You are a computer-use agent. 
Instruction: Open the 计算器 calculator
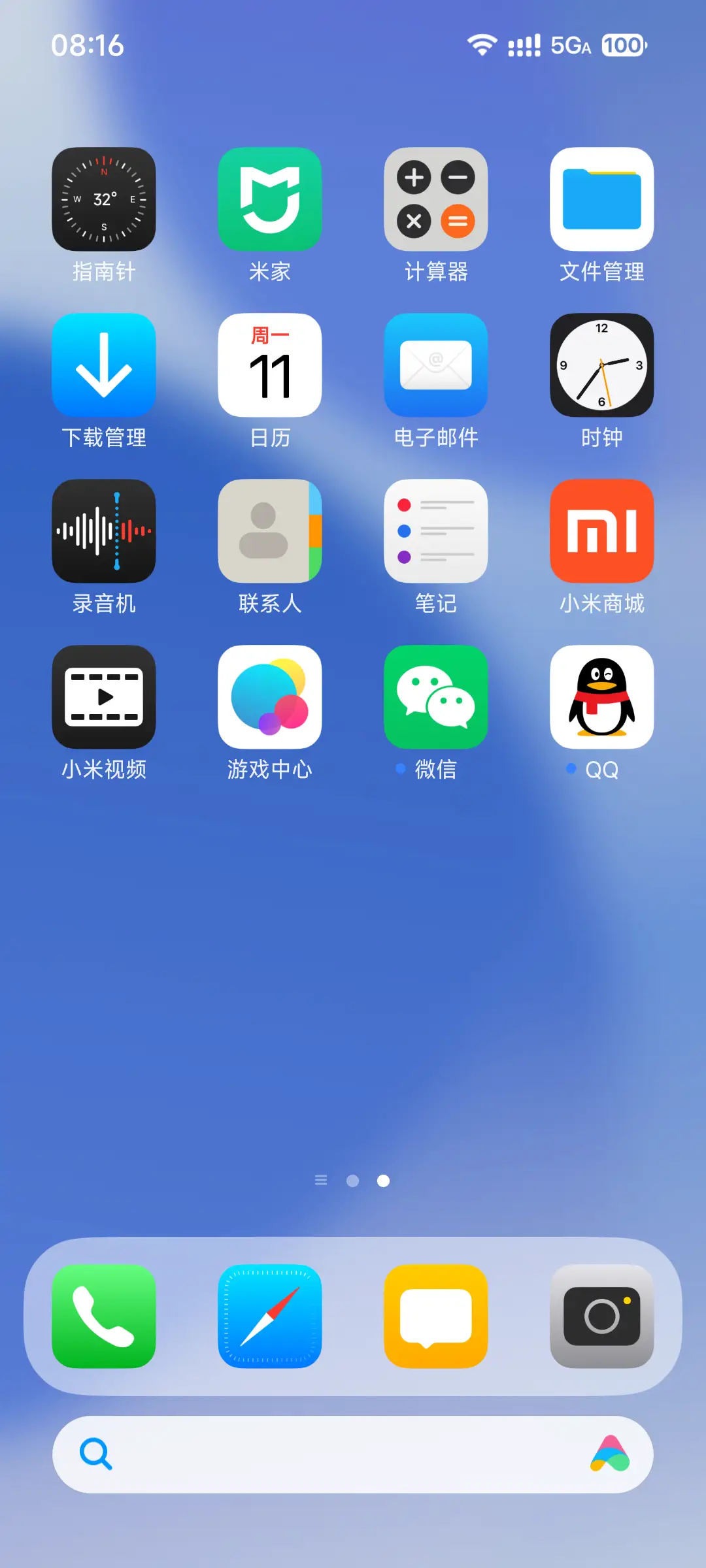436,199
